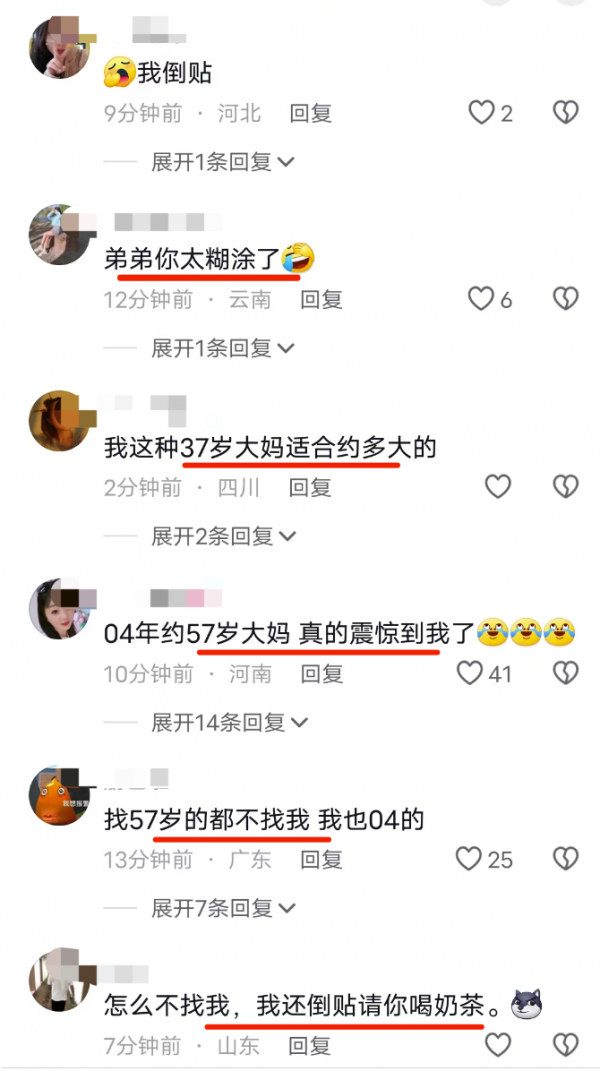Expand 14 replies under the 57岁大妈 comment
Viewport: 600px width, 1071px height.
click(228, 722)
